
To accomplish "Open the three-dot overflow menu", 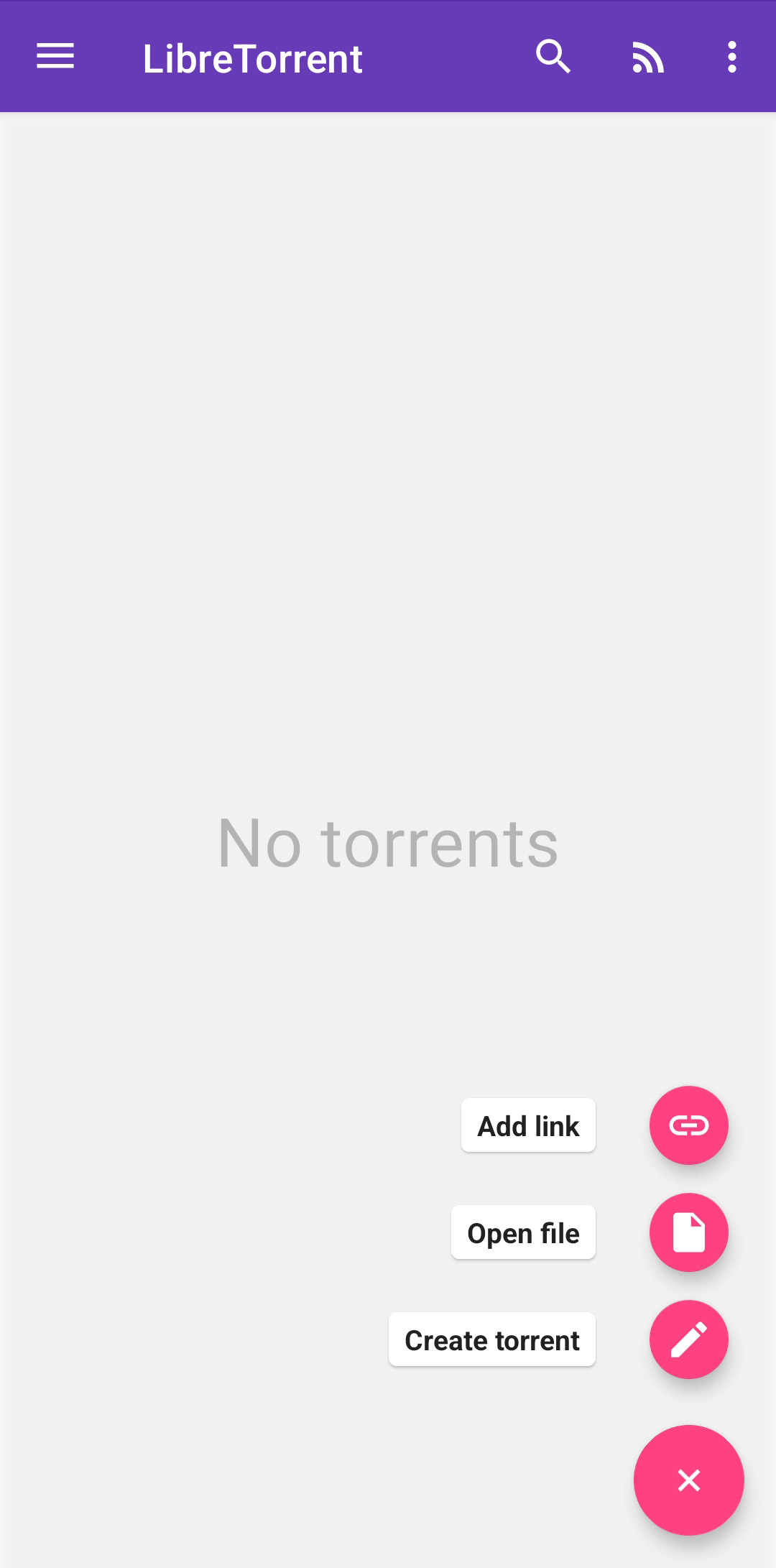I will (731, 57).
